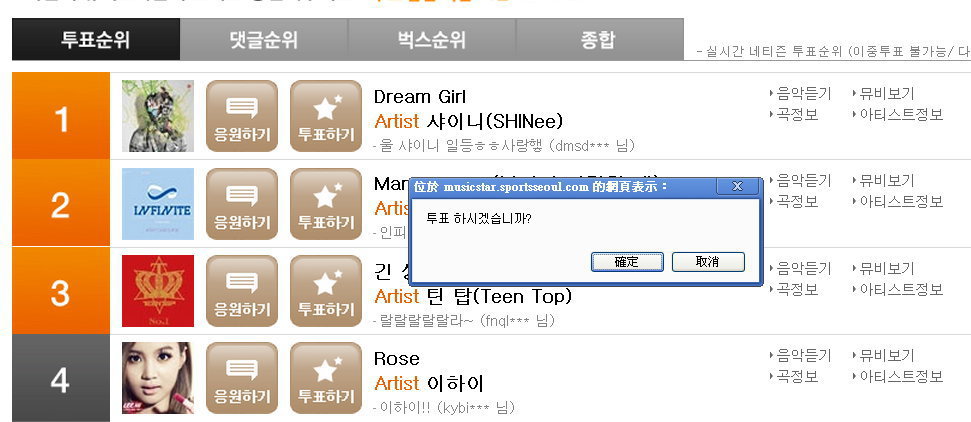Close the dialog with X button
Screen dimensions: 971x422
pos(737,186)
